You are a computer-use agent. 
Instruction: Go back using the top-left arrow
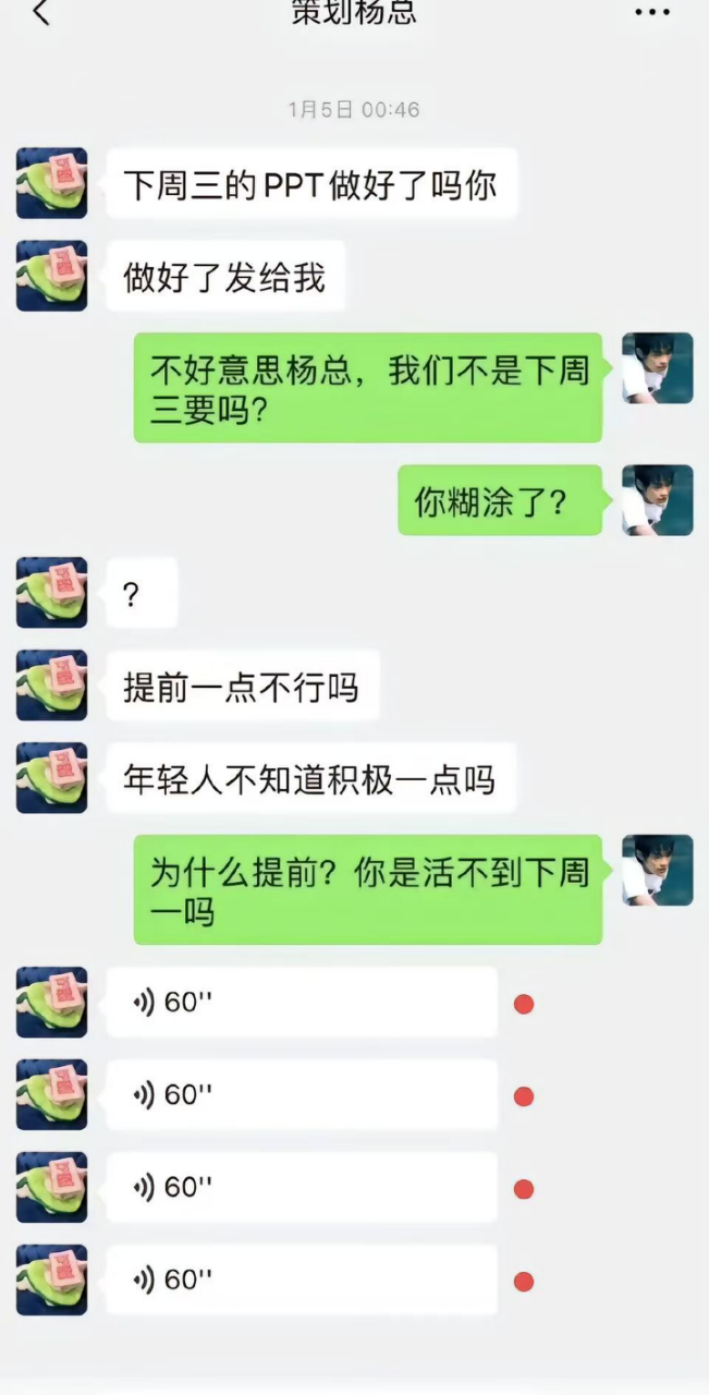pos(41,12)
